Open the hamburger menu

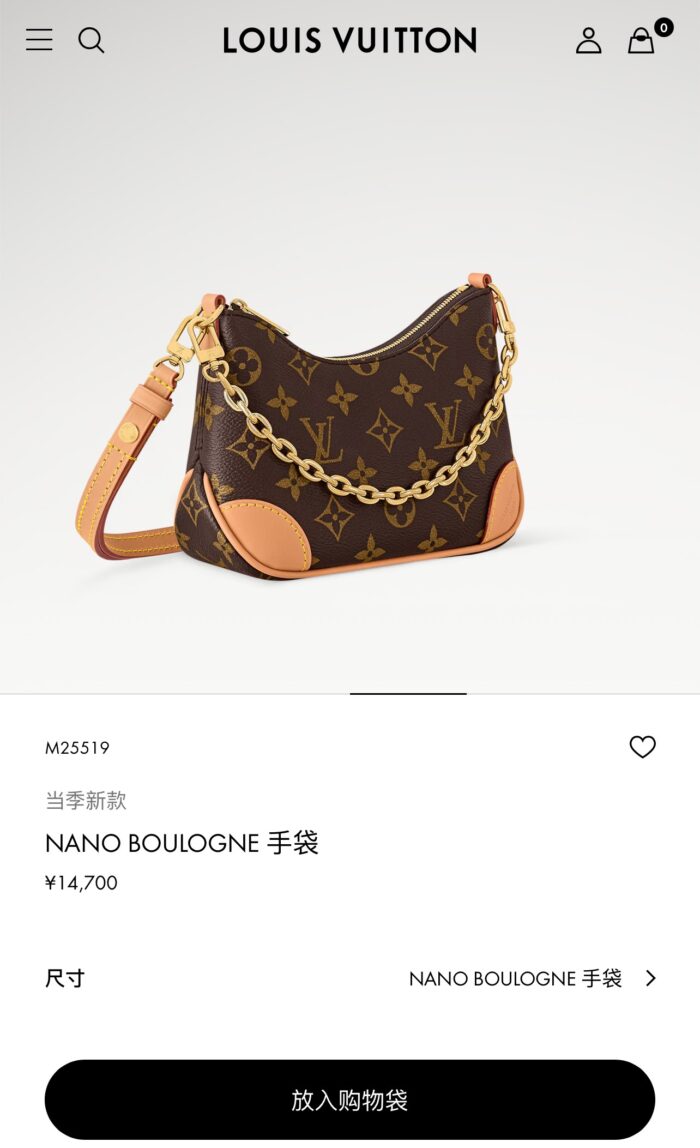pos(39,40)
